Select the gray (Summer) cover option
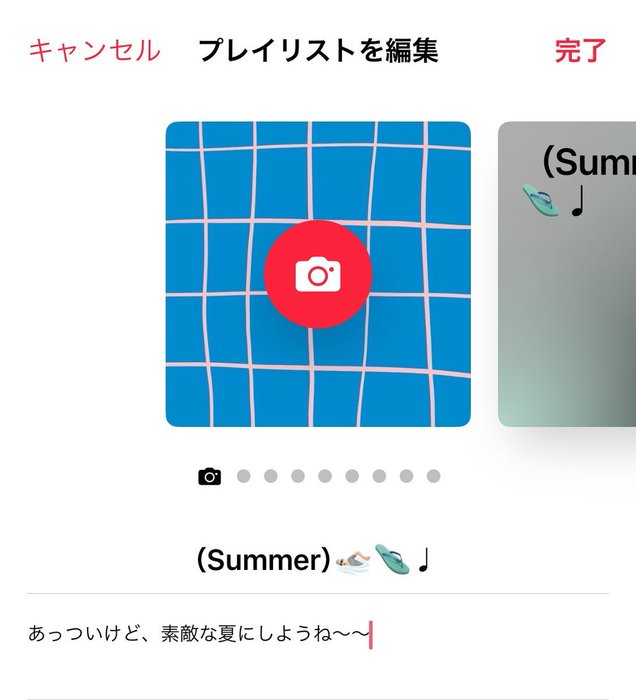This screenshot has height=700, width=636. point(568,275)
